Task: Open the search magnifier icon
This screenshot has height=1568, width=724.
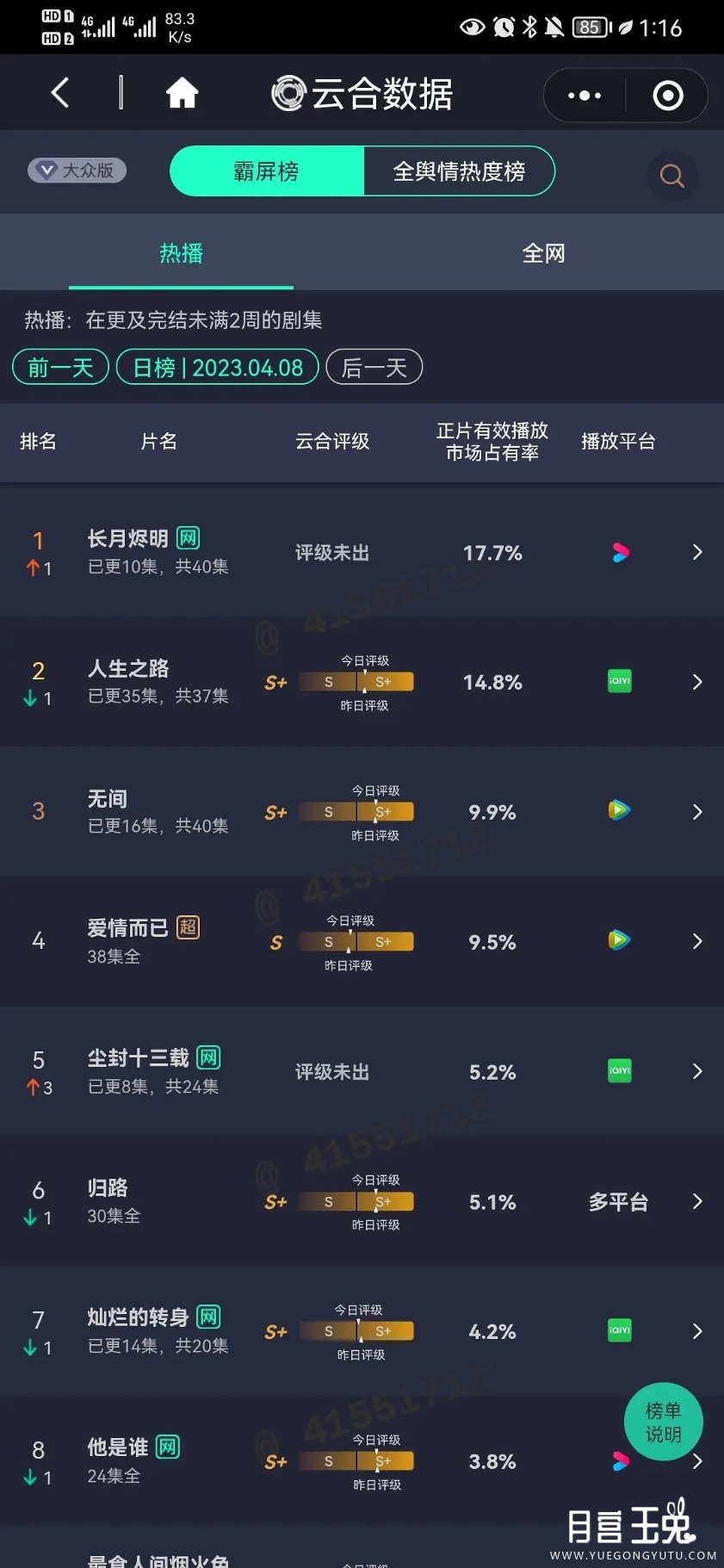Action: 671,177
